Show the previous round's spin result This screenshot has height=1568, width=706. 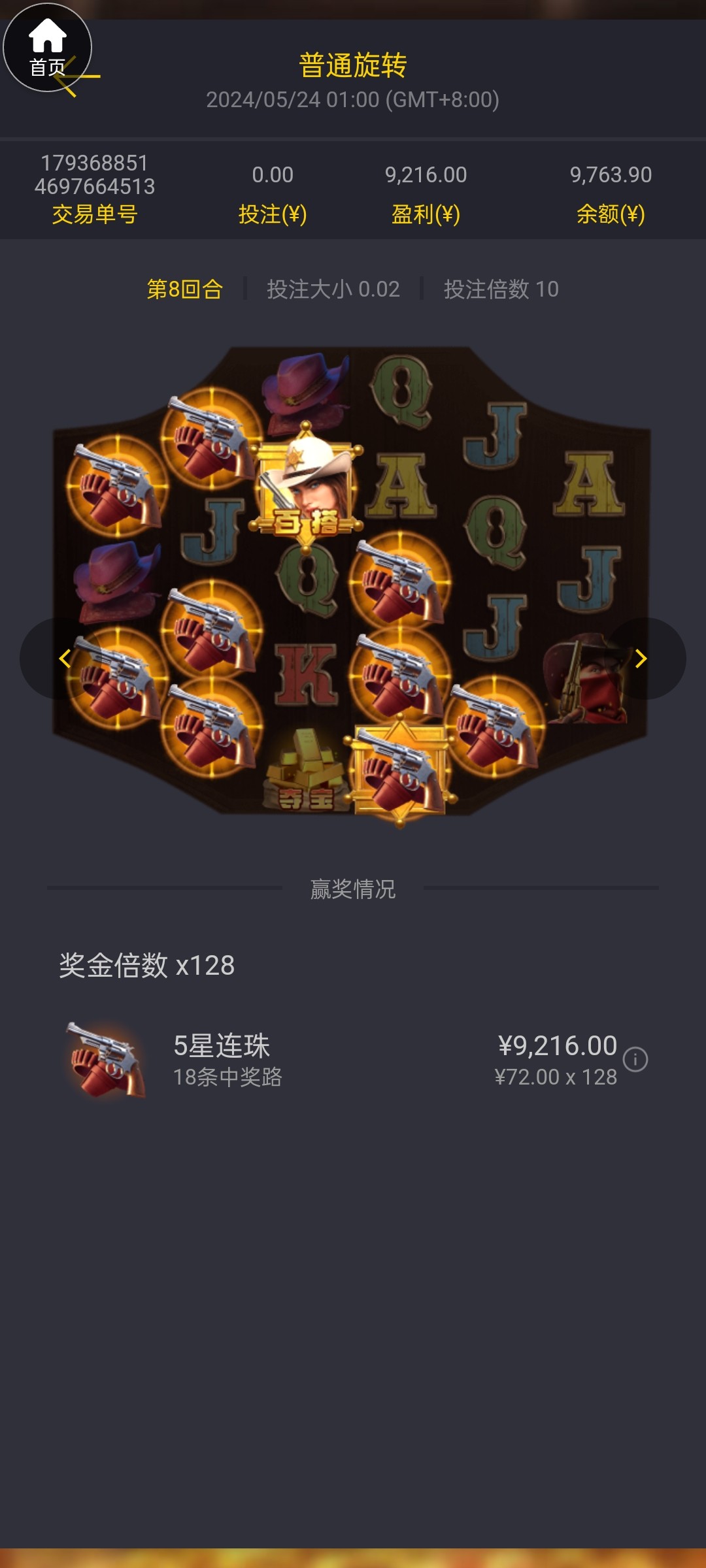pos(64,658)
